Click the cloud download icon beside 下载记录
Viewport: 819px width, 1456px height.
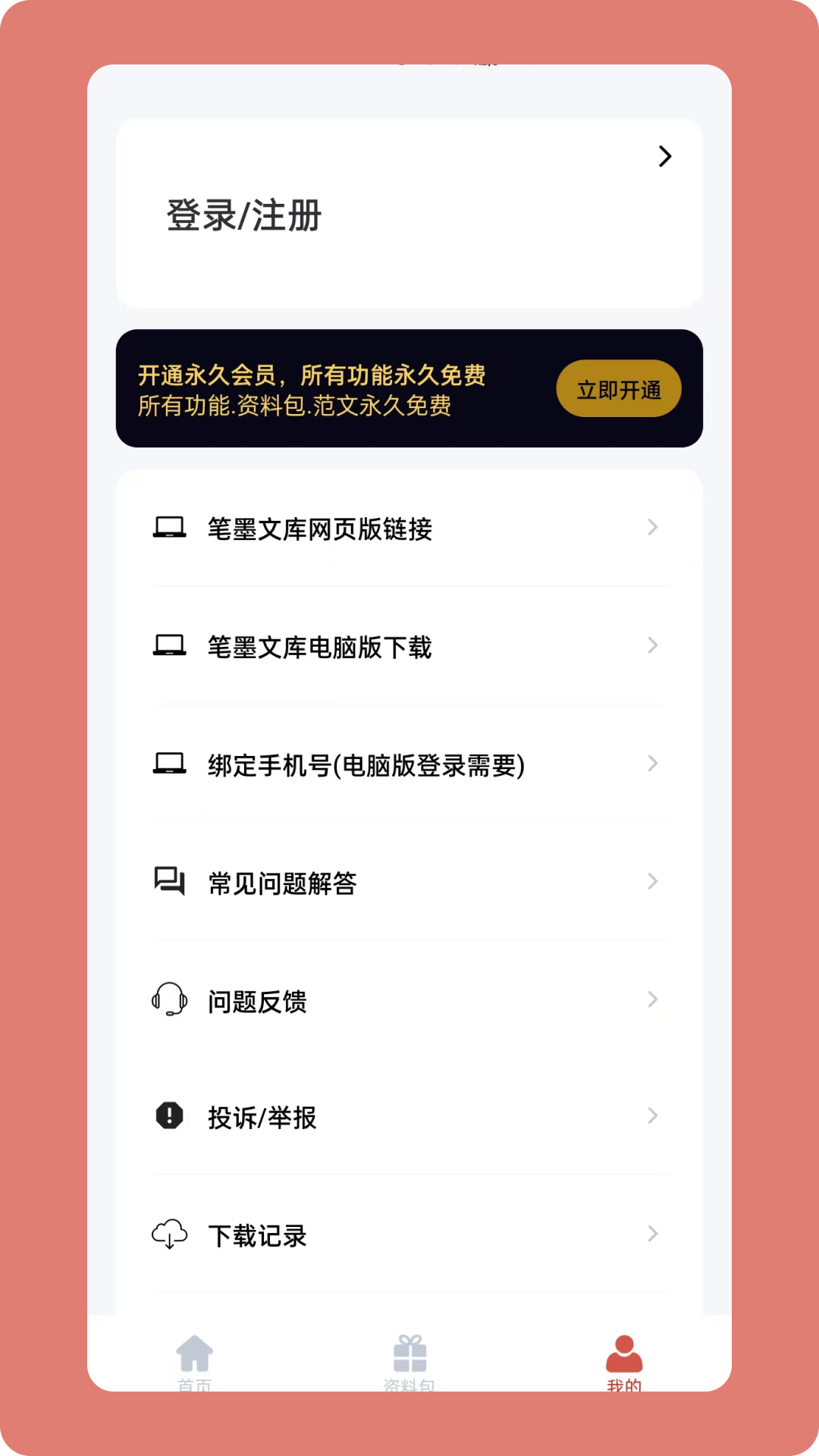pos(170,1234)
